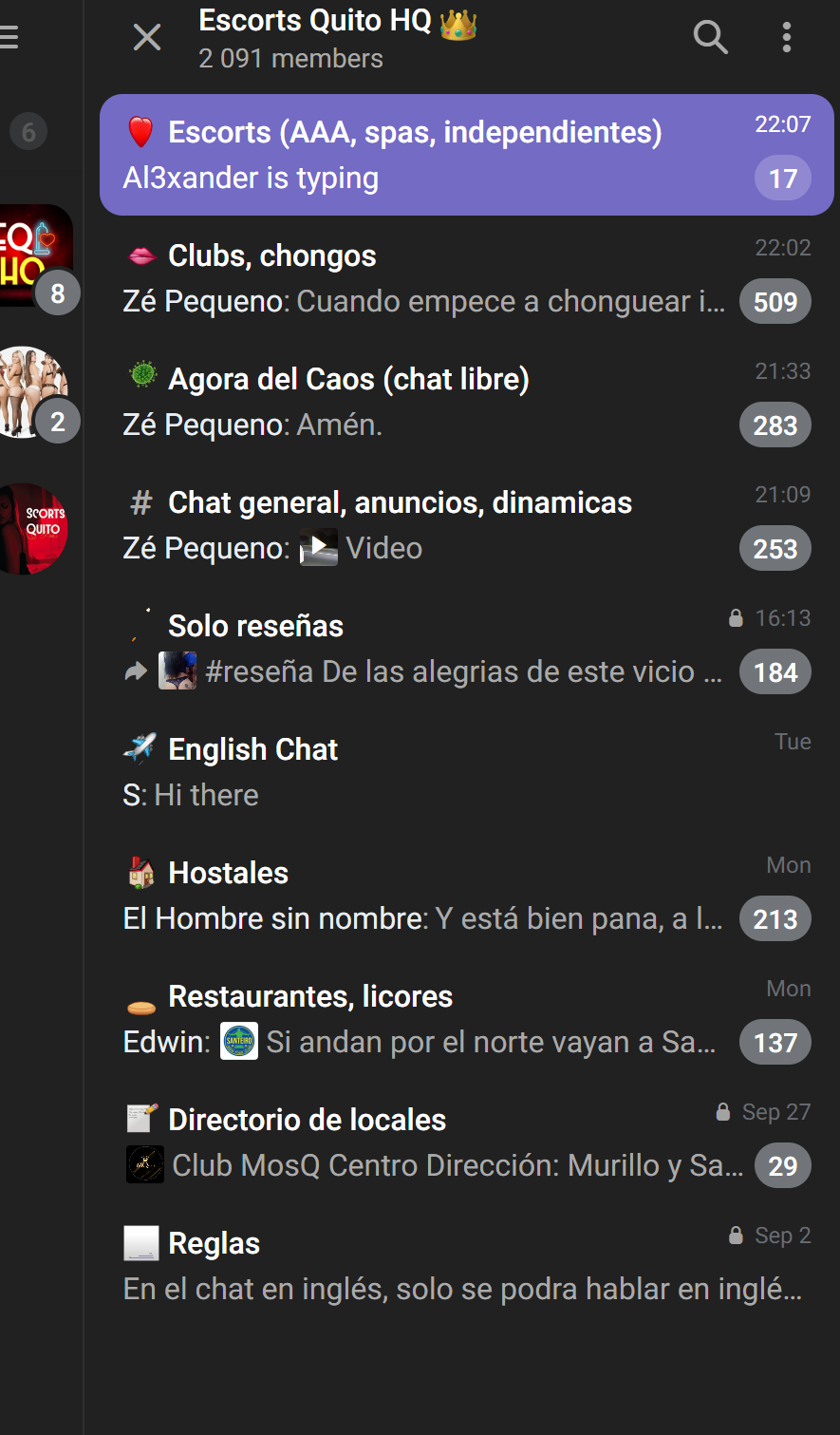
Task: Open the Reglas topic
Action: 467,1266
